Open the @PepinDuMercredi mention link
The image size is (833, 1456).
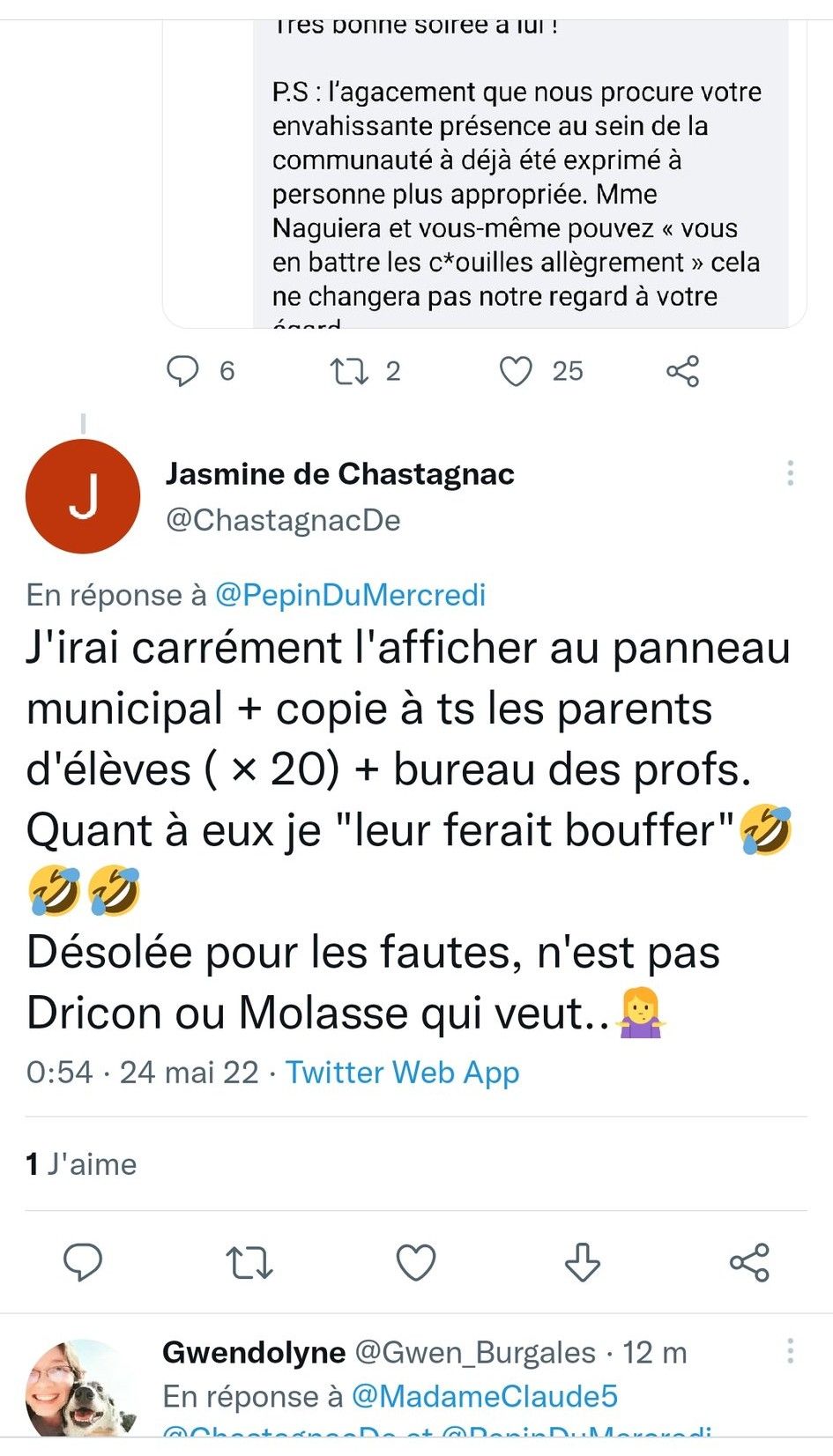tap(350, 595)
